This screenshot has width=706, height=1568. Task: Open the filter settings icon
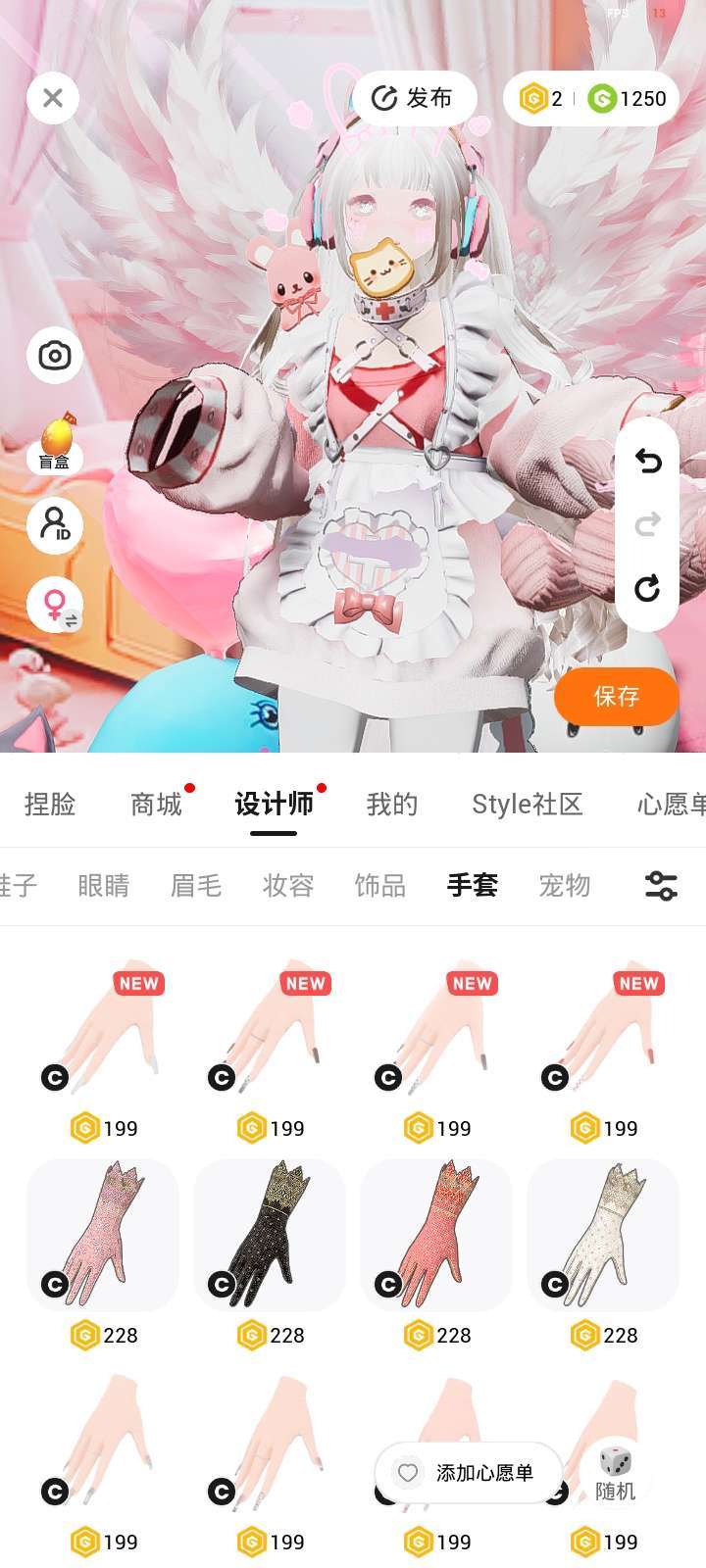[661, 886]
